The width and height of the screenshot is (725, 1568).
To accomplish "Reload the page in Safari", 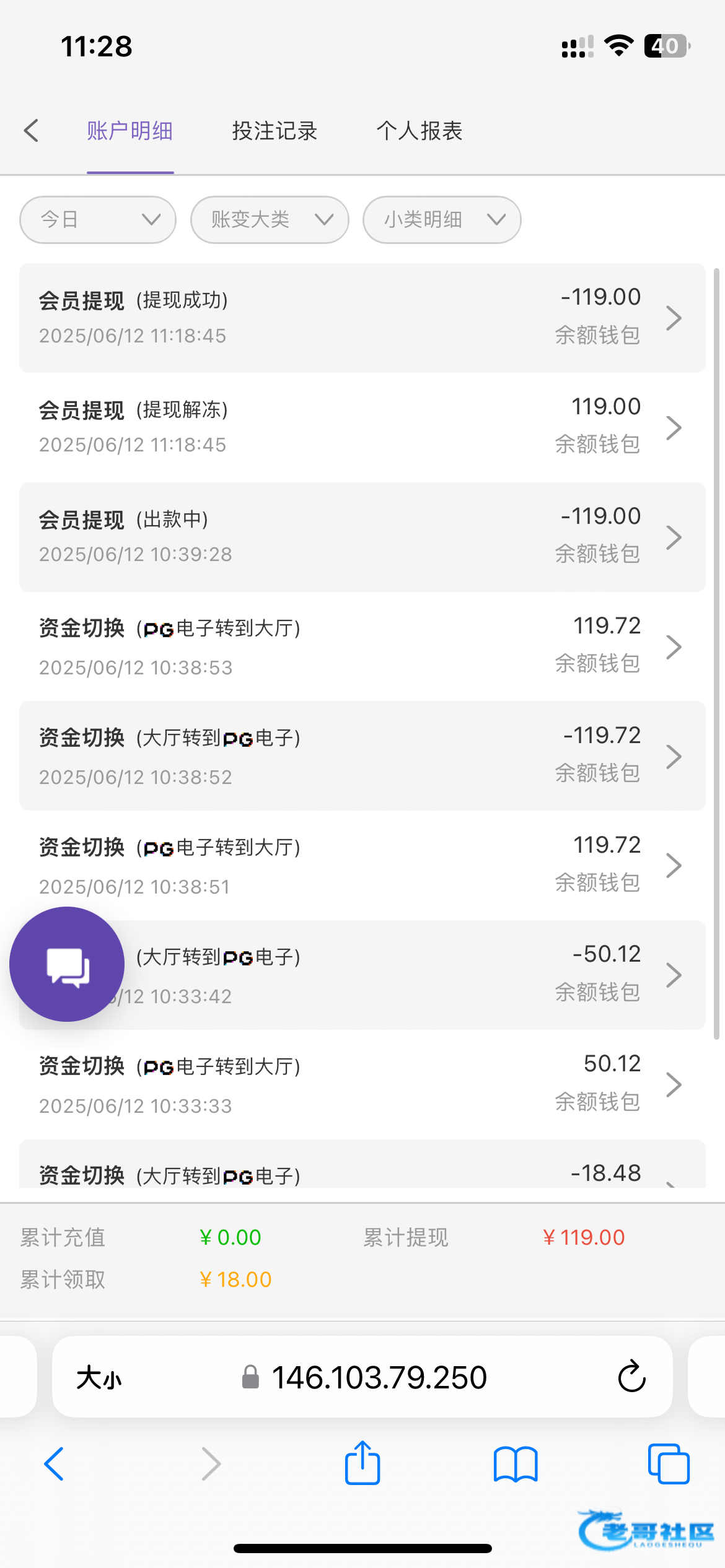I will coord(632,1377).
